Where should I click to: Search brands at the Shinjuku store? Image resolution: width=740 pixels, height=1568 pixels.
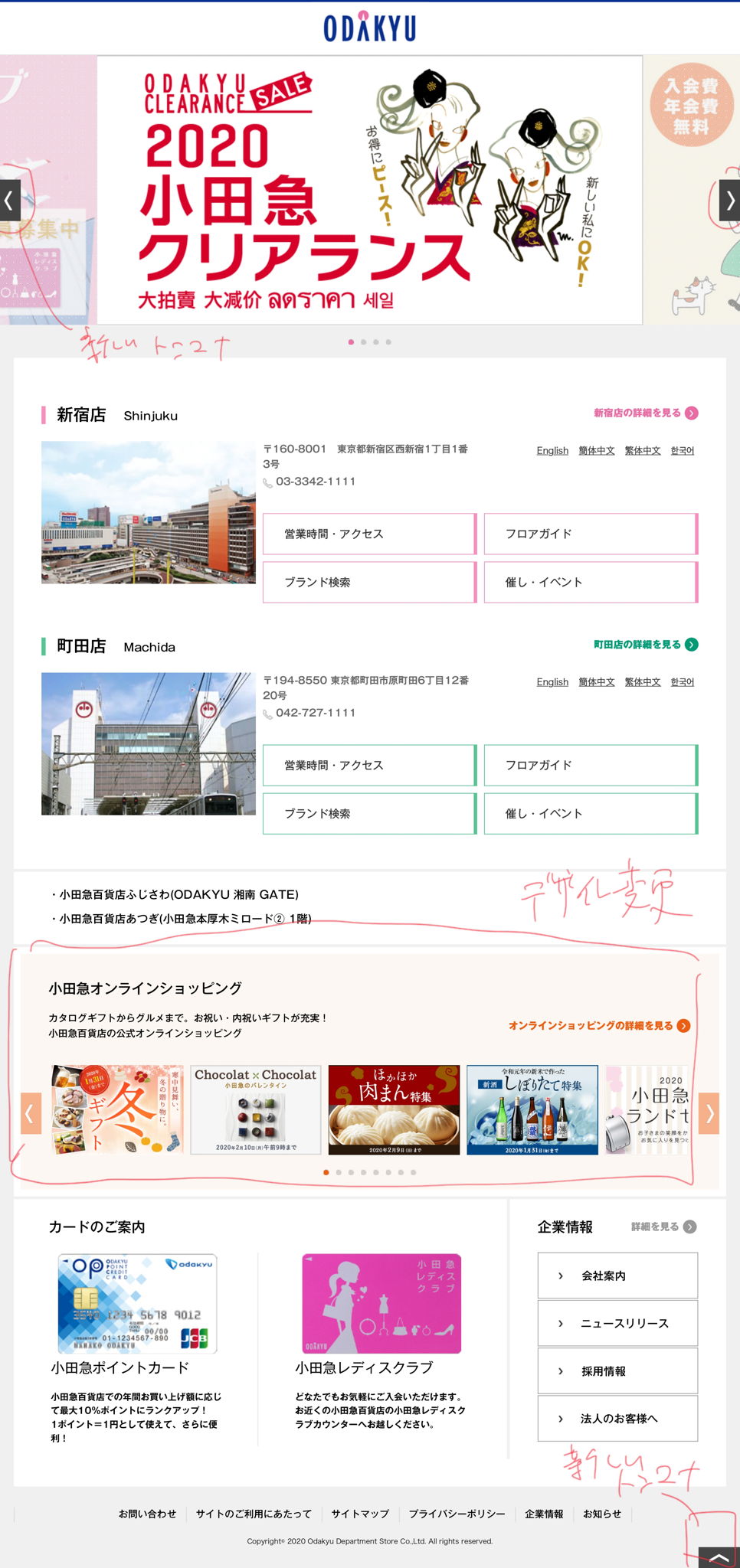pyautogui.click(x=368, y=583)
